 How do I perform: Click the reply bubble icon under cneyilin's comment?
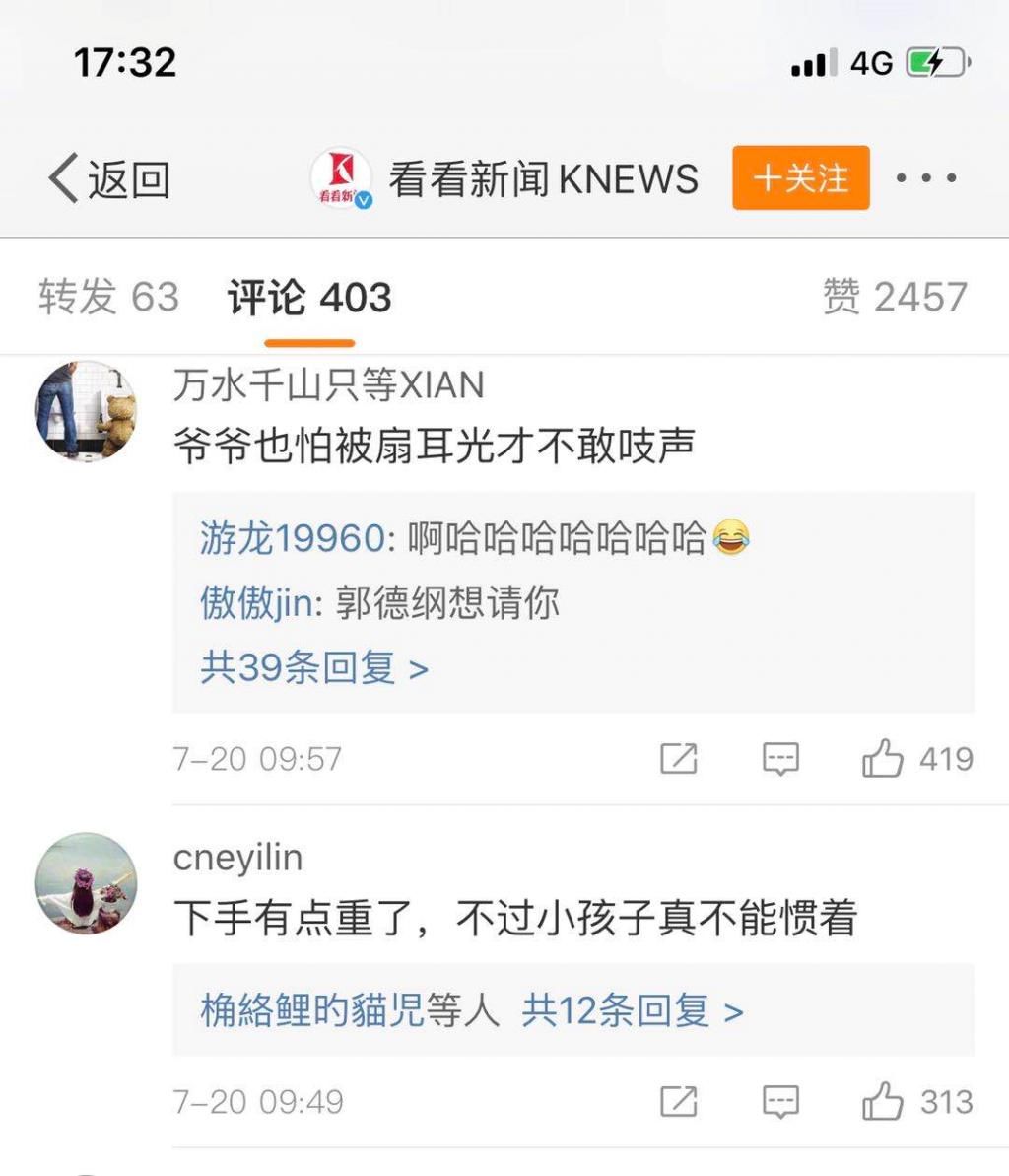tap(779, 1101)
